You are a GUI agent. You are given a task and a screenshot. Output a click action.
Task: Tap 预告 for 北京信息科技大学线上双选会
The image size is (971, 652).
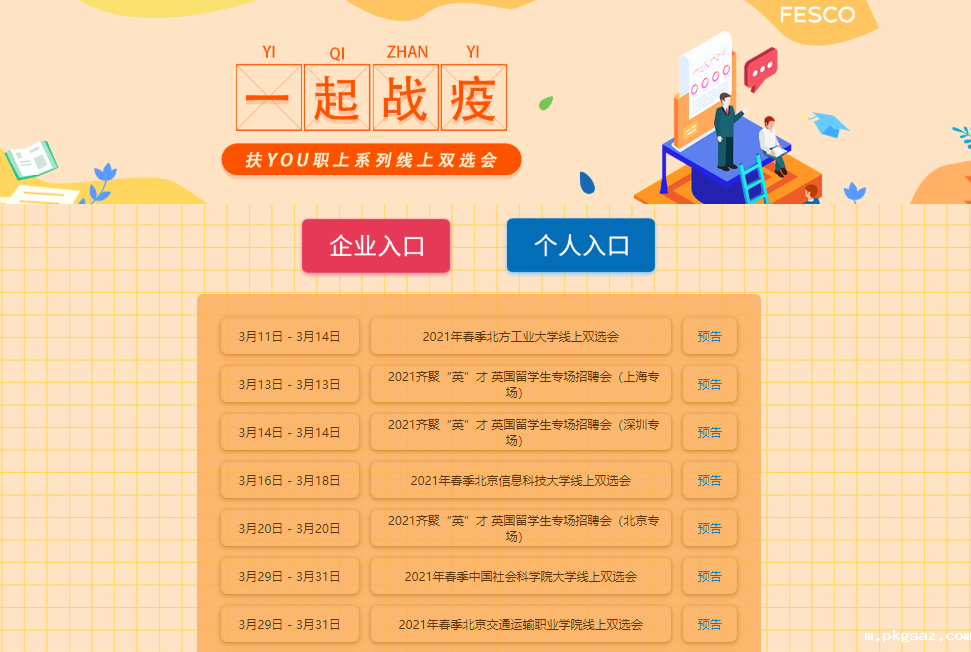pyautogui.click(x=710, y=480)
